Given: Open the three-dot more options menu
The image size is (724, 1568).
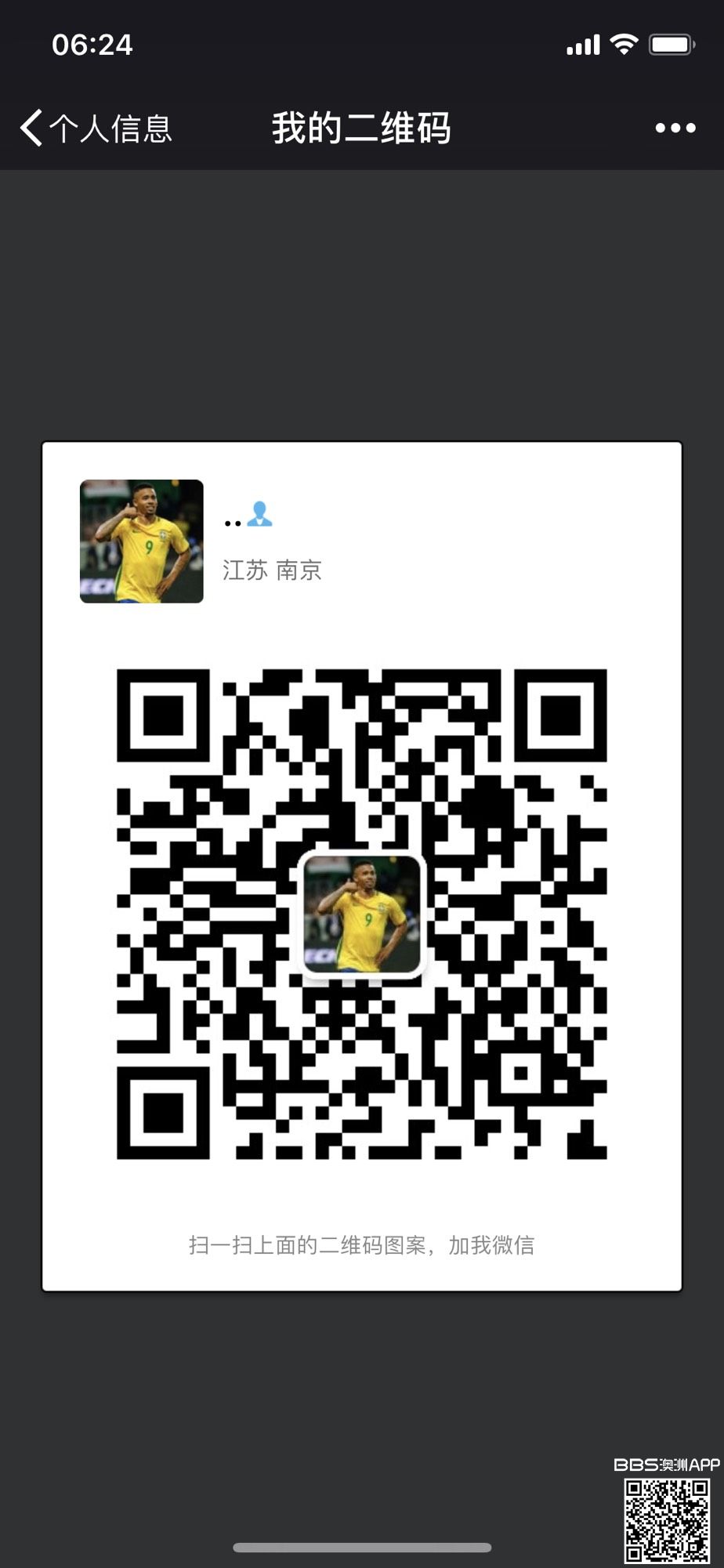Looking at the screenshot, I should (x=675, y=129).
